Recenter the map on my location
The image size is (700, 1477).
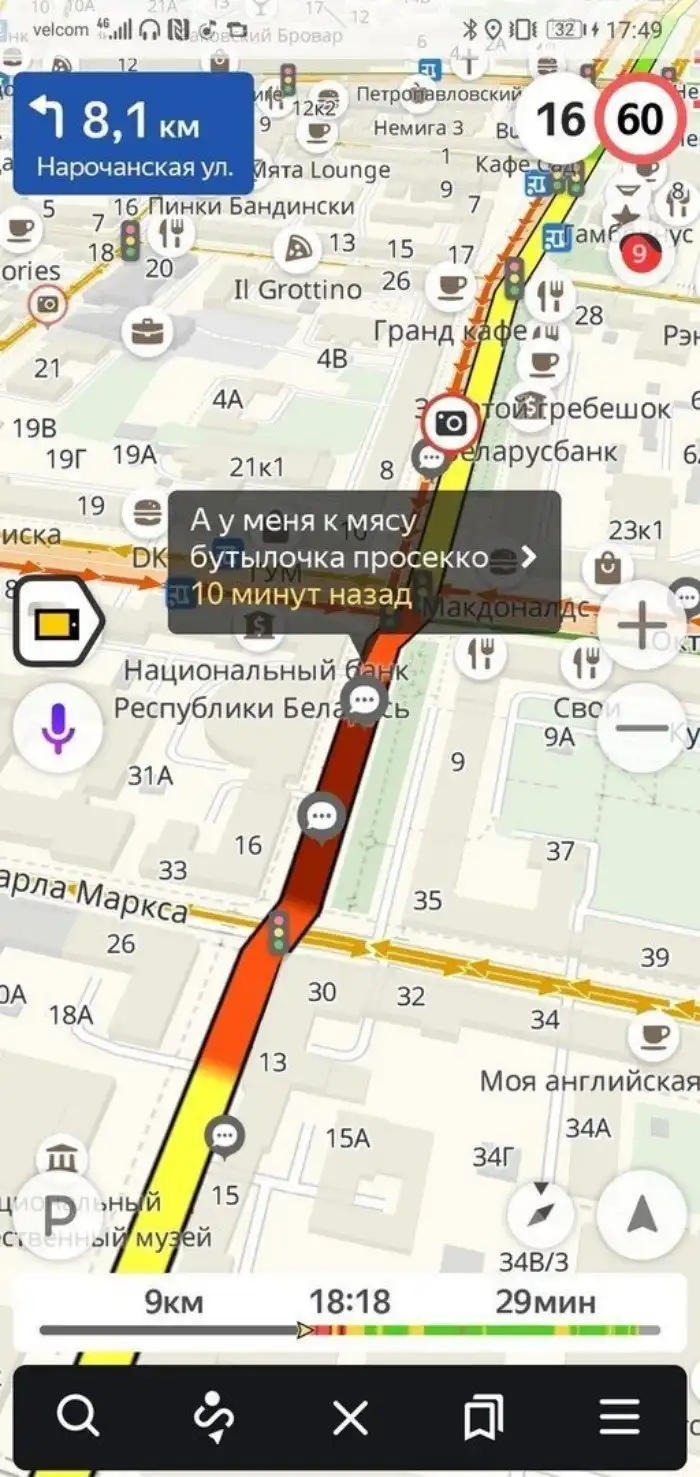coord(641,1215)
